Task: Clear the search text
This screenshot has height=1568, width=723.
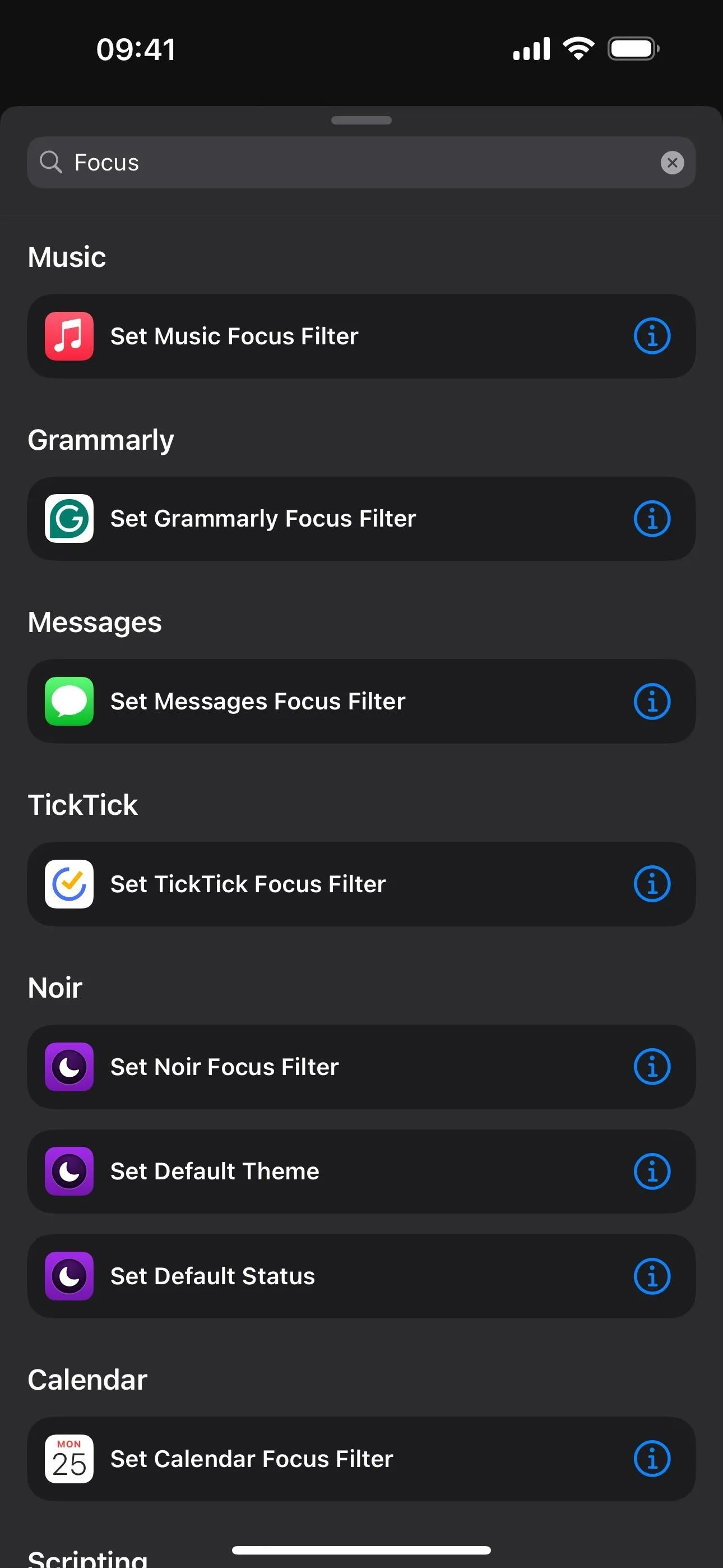Action: point(672,163)
